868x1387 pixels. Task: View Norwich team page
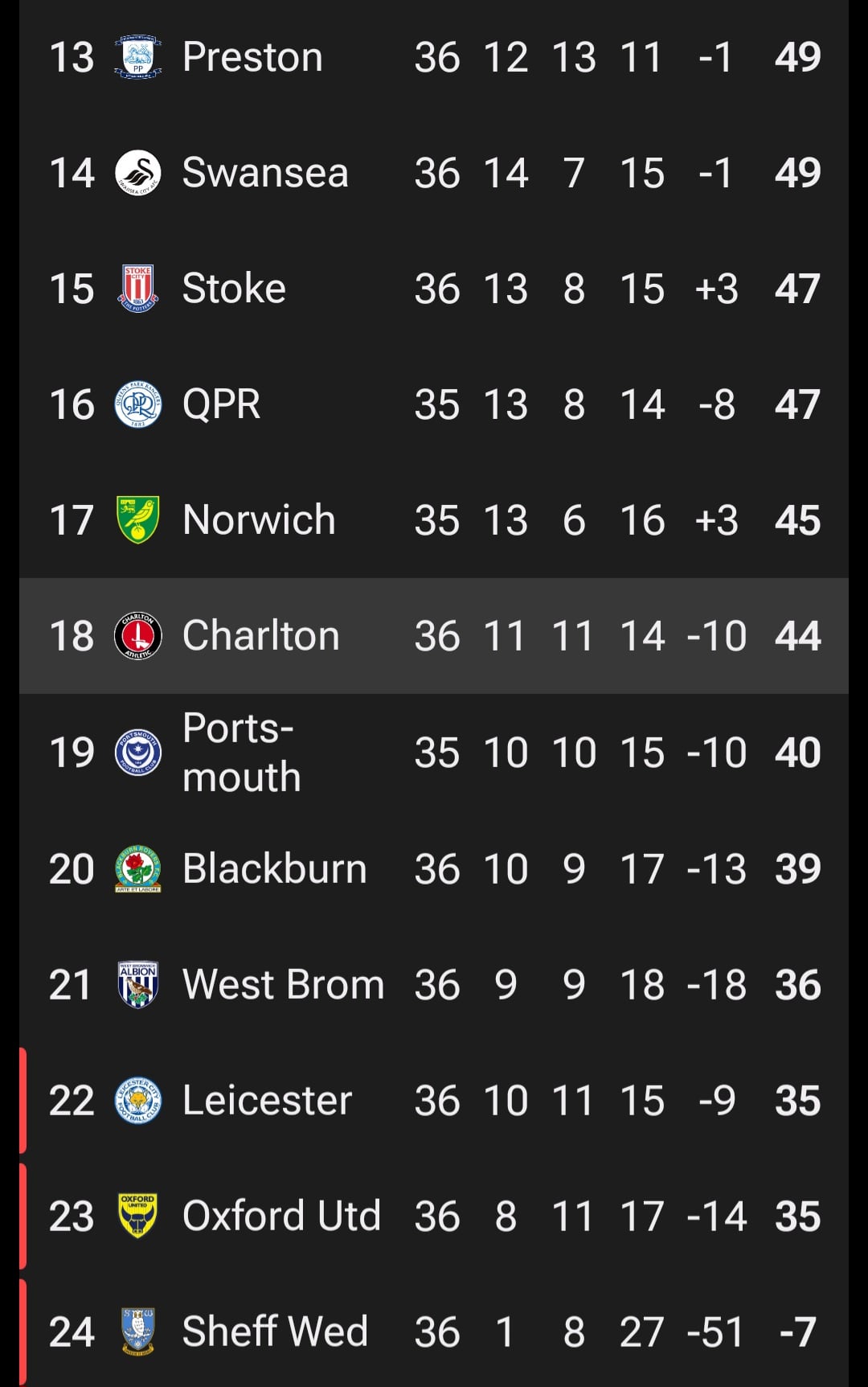259,520
